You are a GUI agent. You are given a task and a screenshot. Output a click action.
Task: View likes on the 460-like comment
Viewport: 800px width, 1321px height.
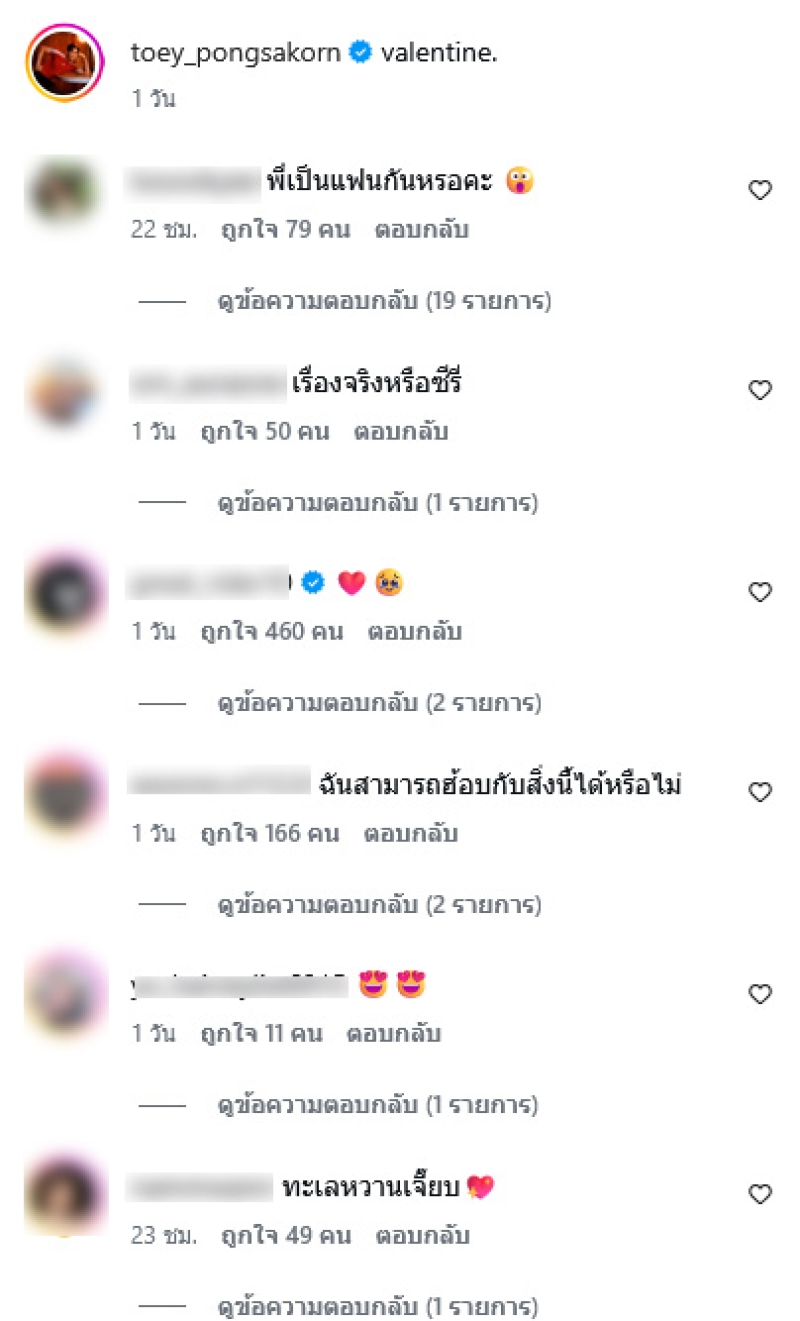point(271,632)
